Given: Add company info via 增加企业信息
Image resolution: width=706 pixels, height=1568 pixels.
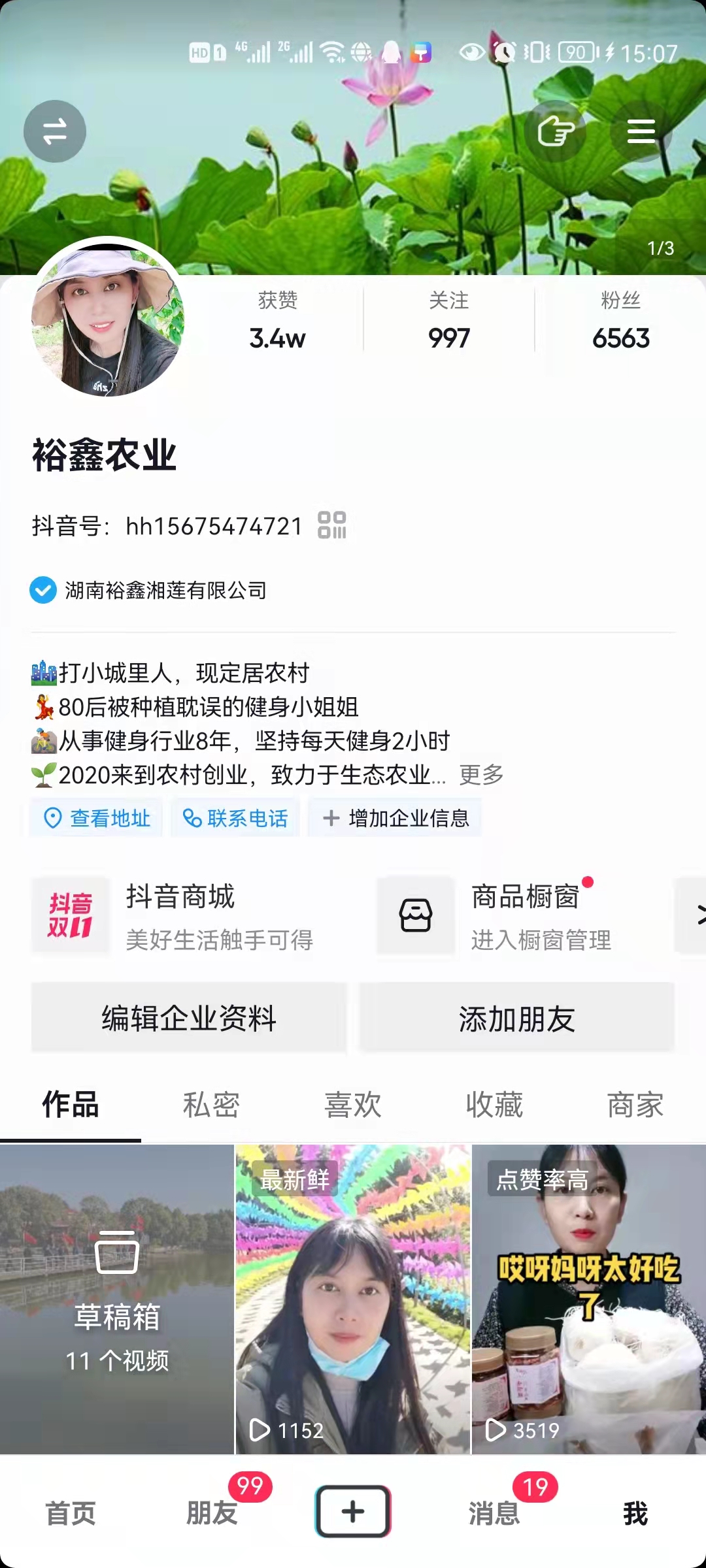Looking at the screenshot, I should pos(395,818).
